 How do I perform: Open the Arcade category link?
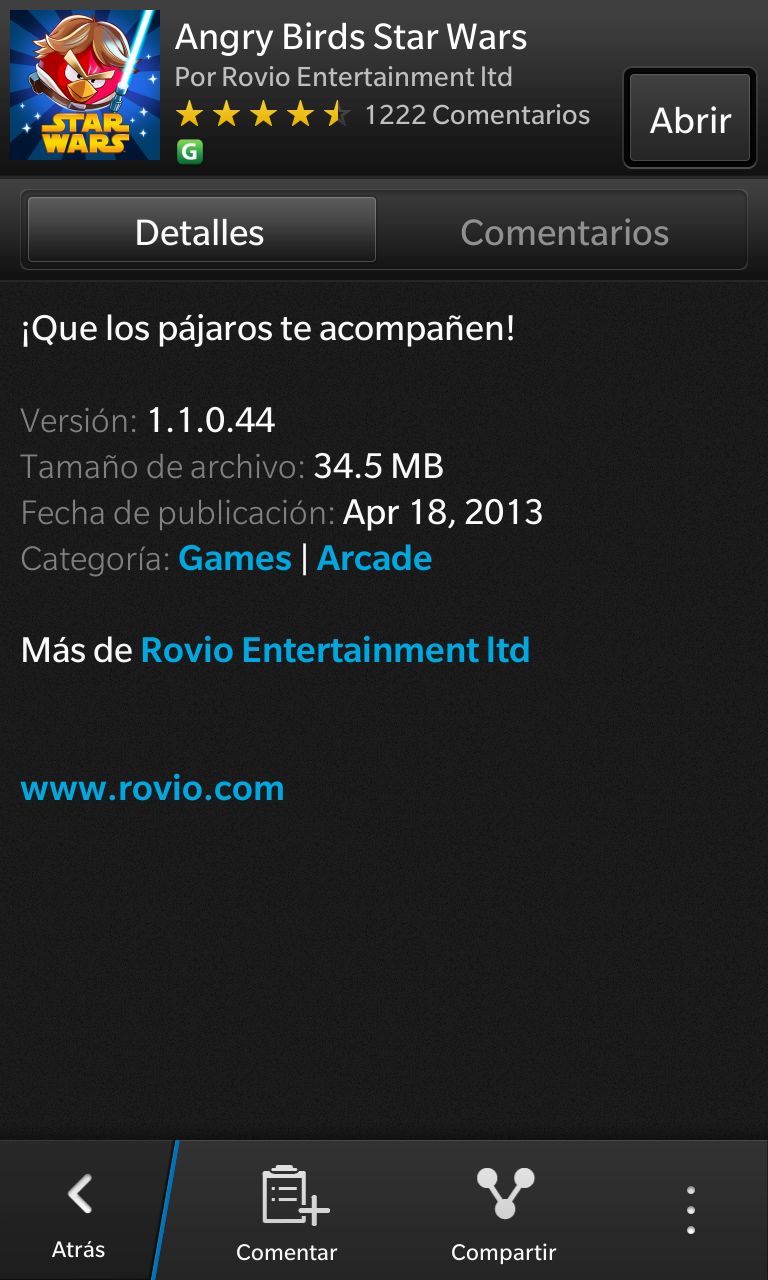[x=374, y=558]
